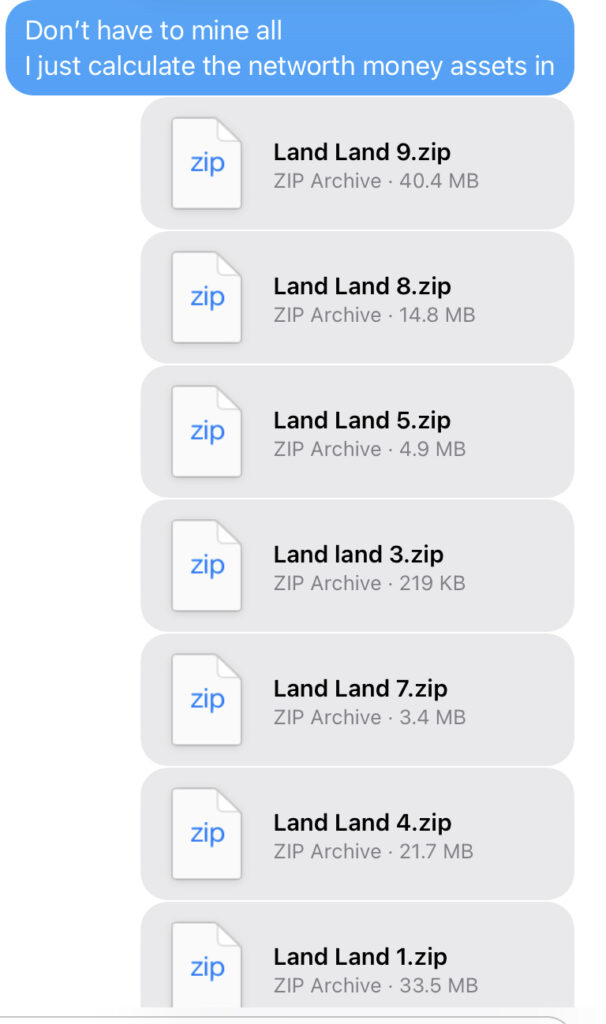
Task: Open the Land Land 7.zip attachment
Action: point(357,701)
